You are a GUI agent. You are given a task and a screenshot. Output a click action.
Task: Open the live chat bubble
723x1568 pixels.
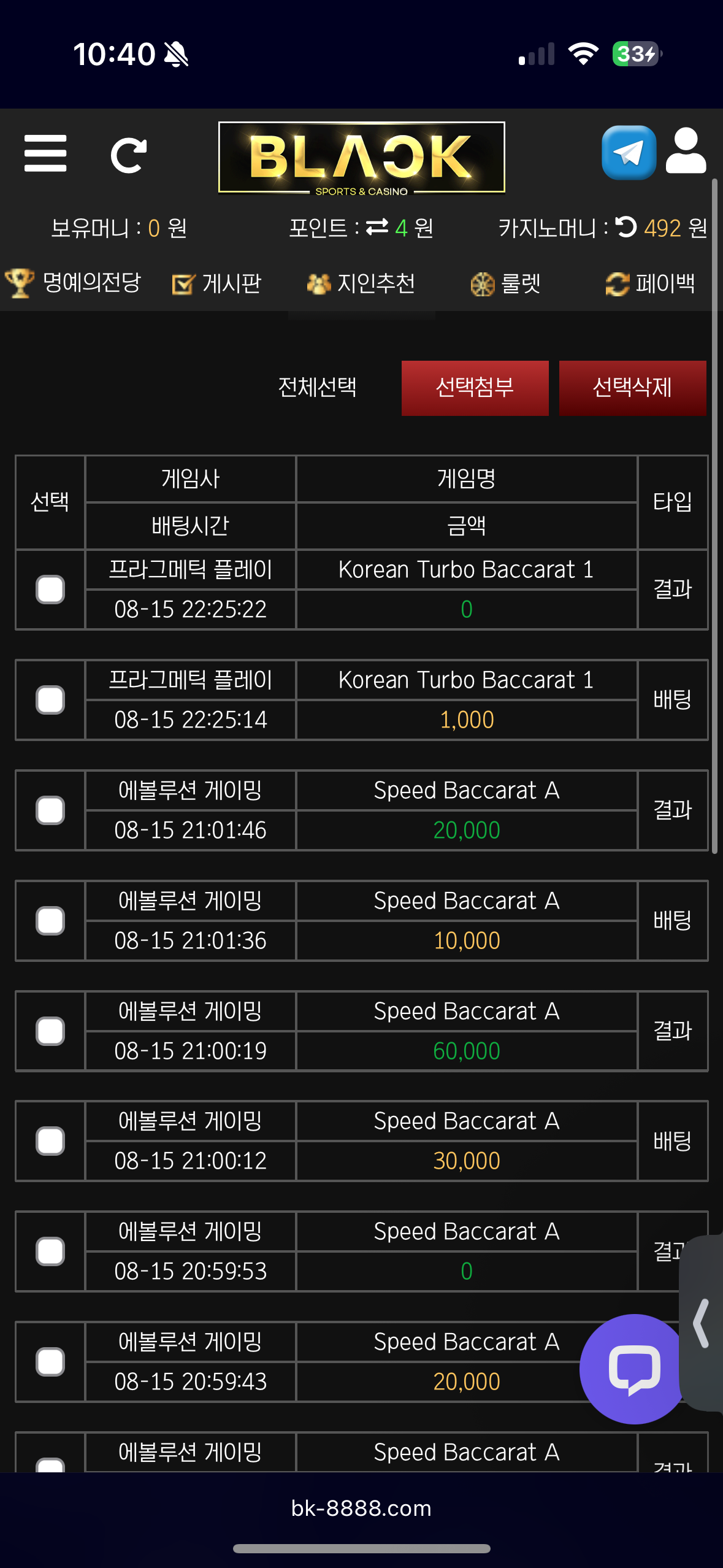(634, 1369)
